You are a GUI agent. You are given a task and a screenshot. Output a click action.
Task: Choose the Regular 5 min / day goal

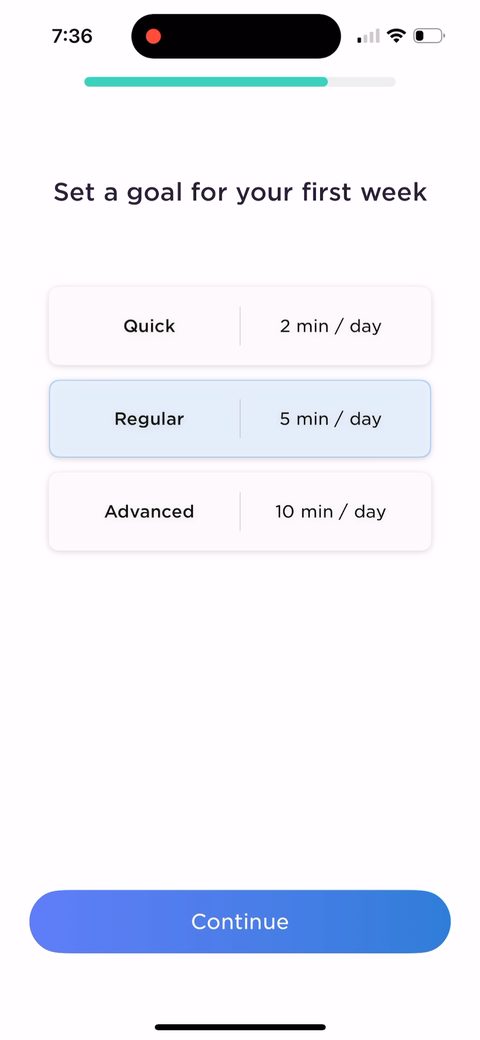(240, 419)
